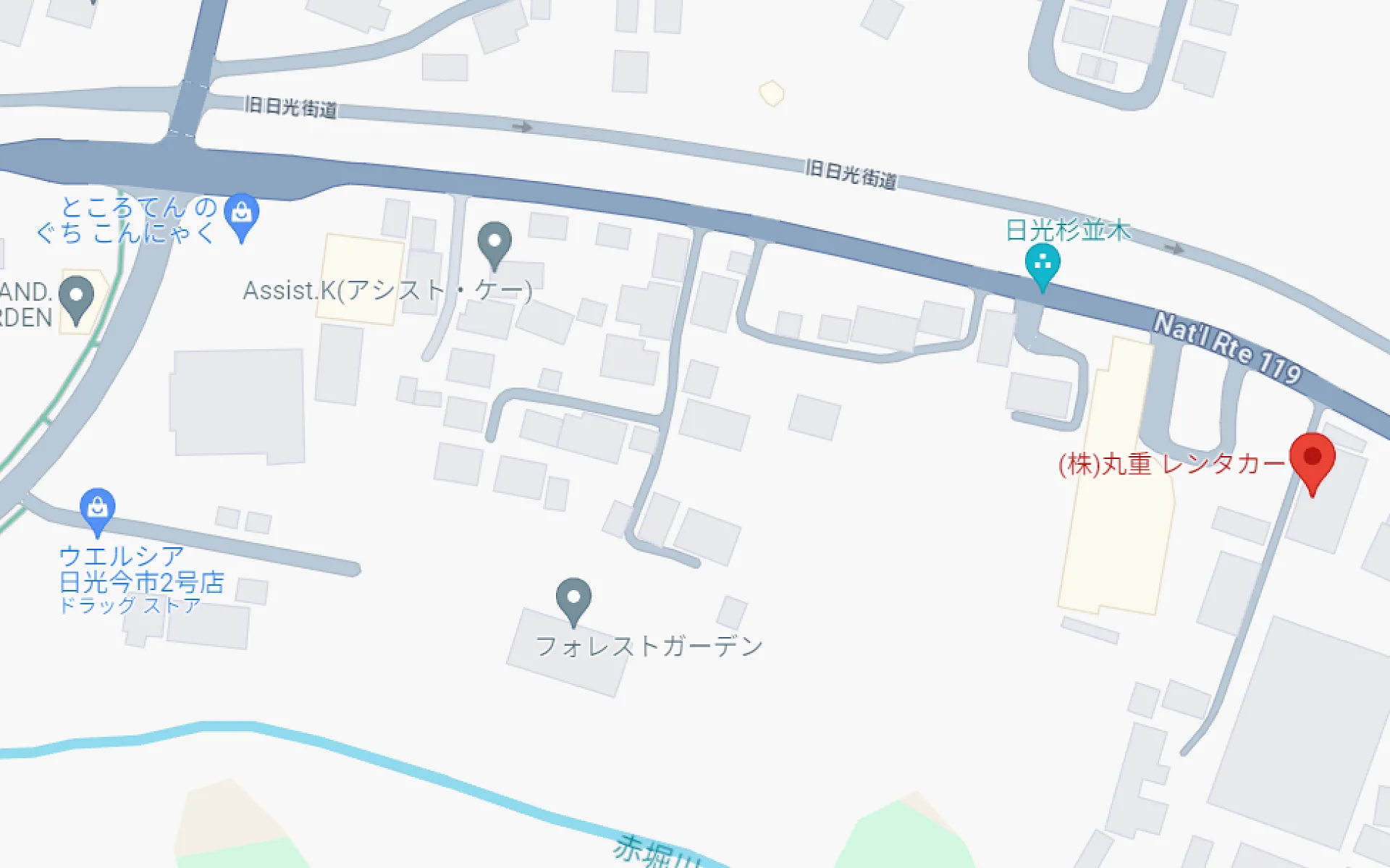Open the フォレストガーデン place marker
This screenshot has width=1390, height=868.
(x=573, y=599)
